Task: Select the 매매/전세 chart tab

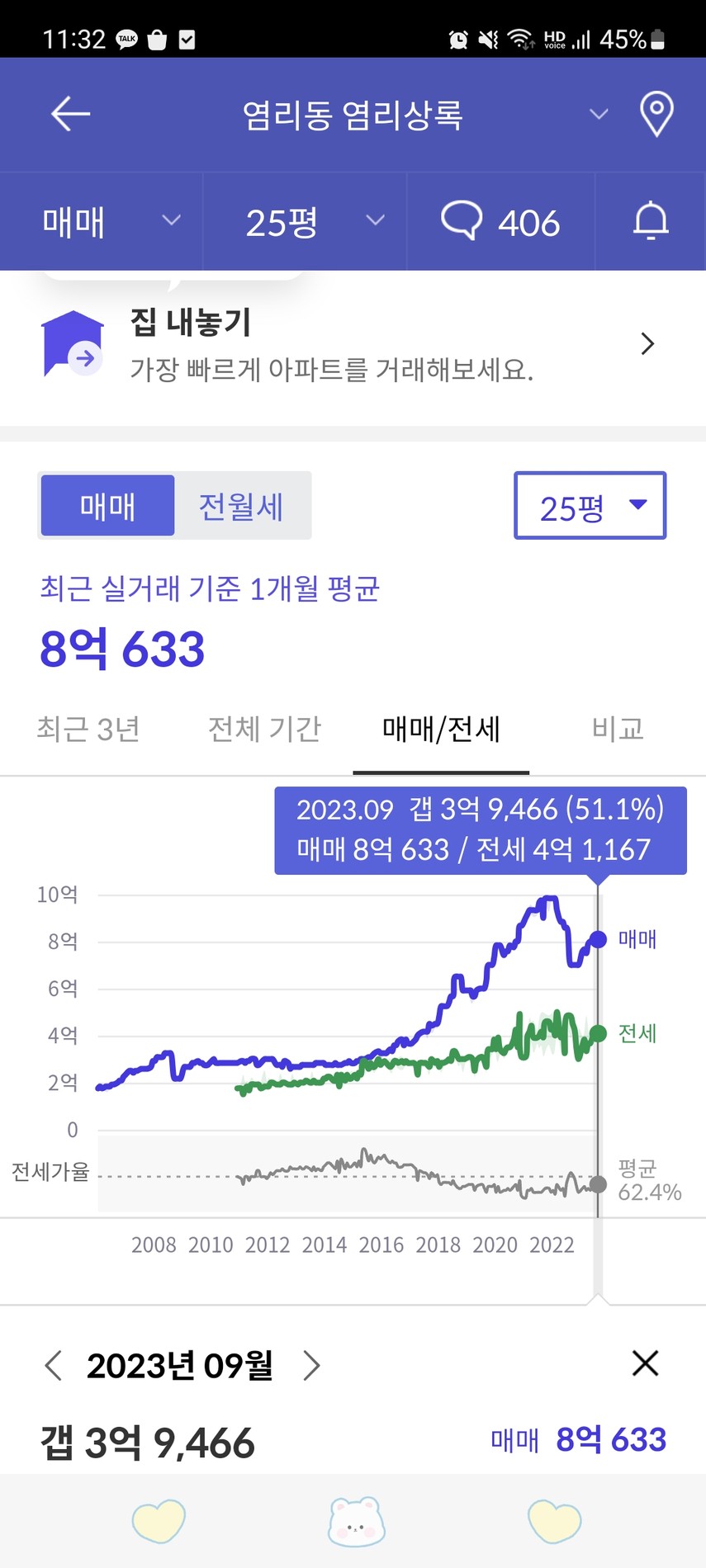Action: 441,730
